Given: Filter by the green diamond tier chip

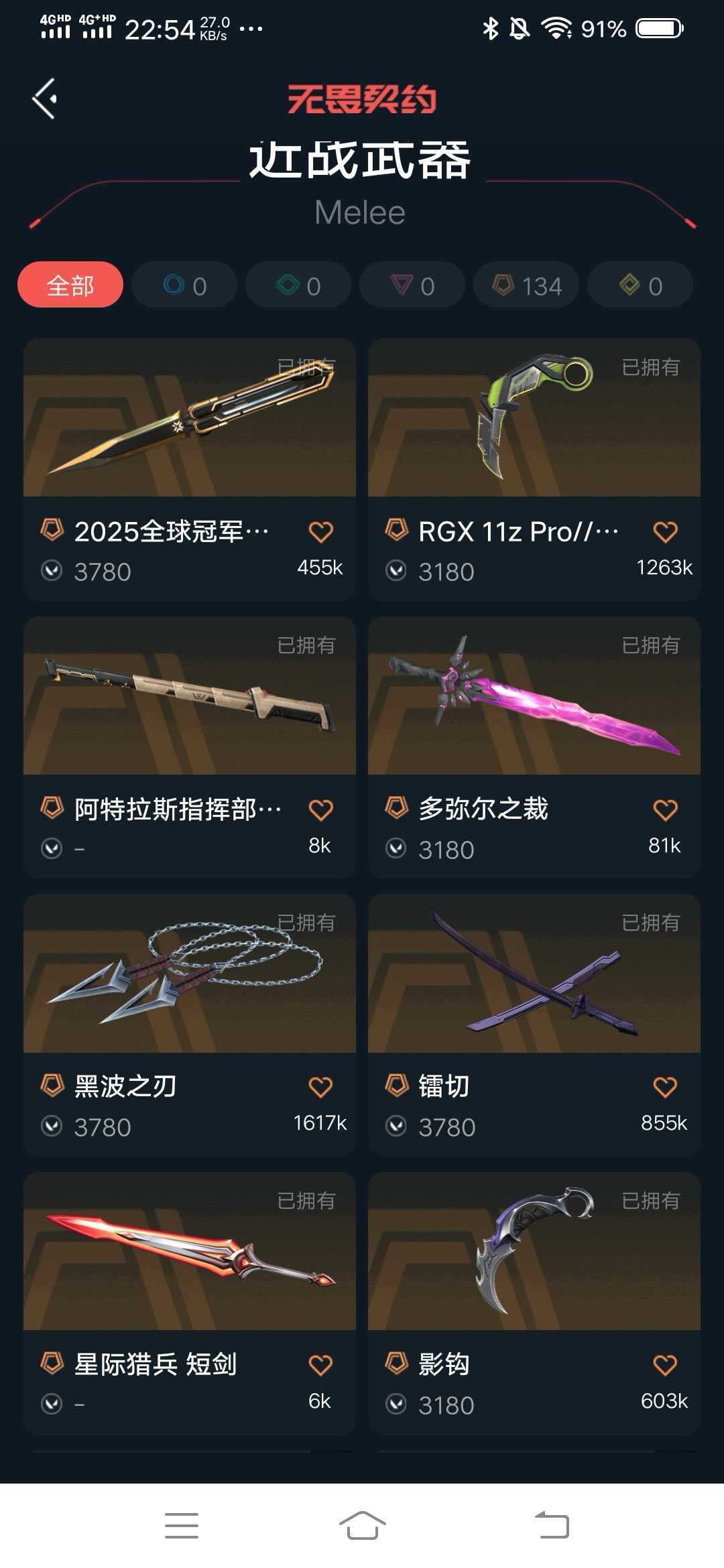Looking at the screenshot, I should tap(298, 285).
